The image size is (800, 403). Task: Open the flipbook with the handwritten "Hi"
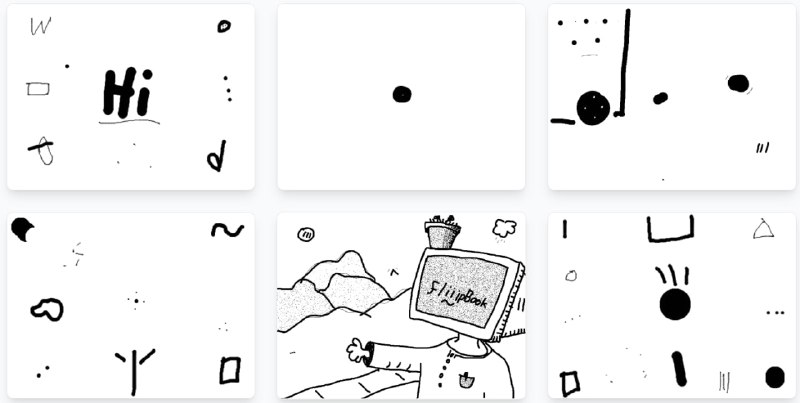pyautogui.click(x=131, y=97)
